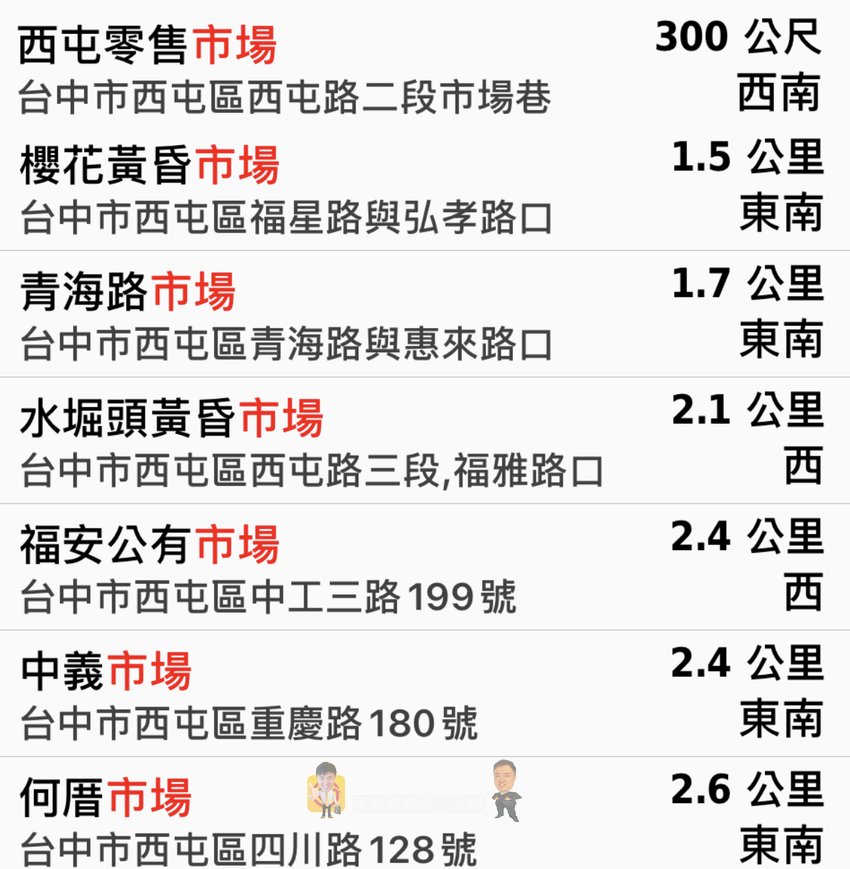Open the 青海路市場 result

point(128,292)
